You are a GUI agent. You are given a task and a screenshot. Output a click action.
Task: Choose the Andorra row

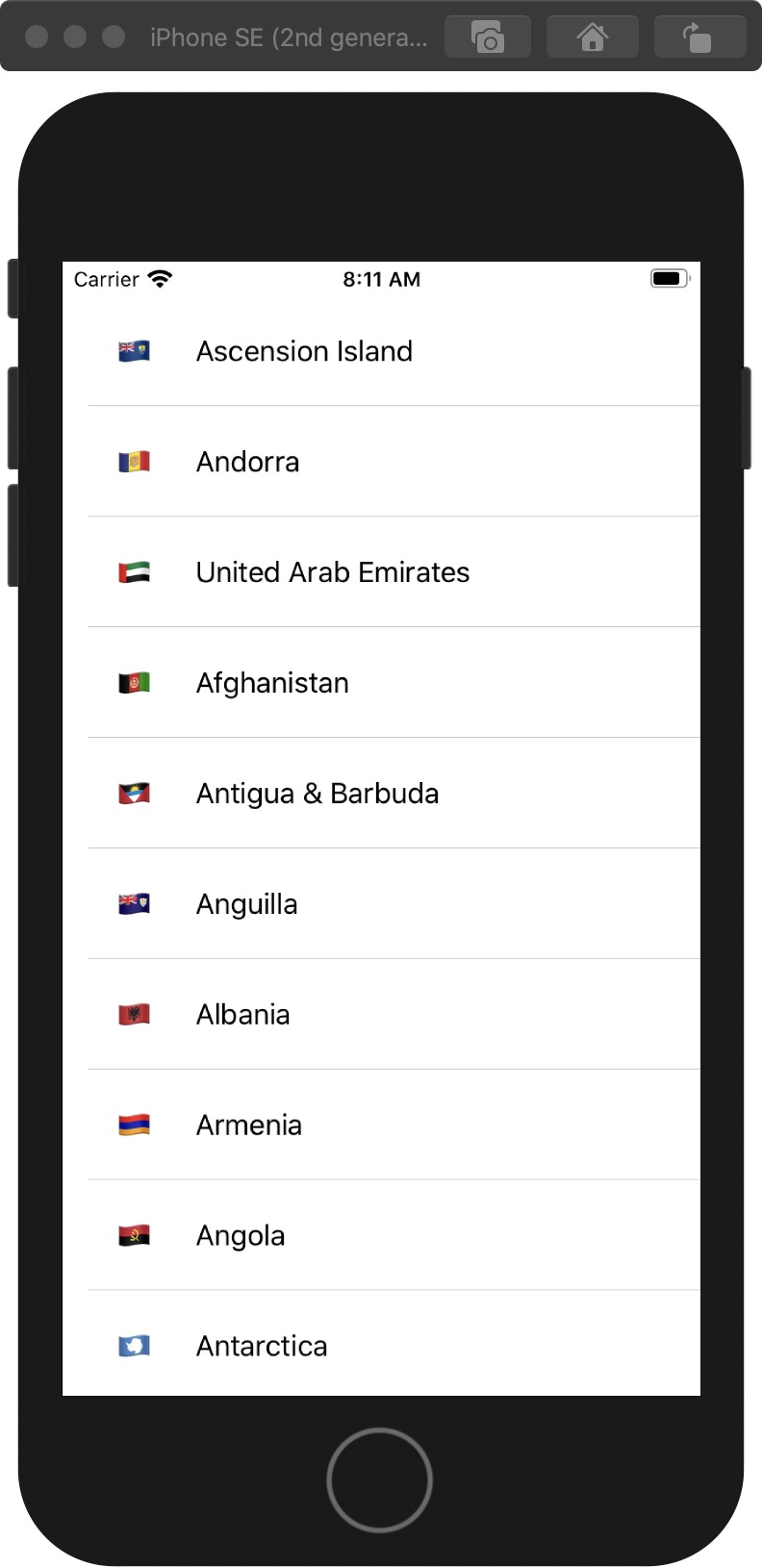point(248,462)
